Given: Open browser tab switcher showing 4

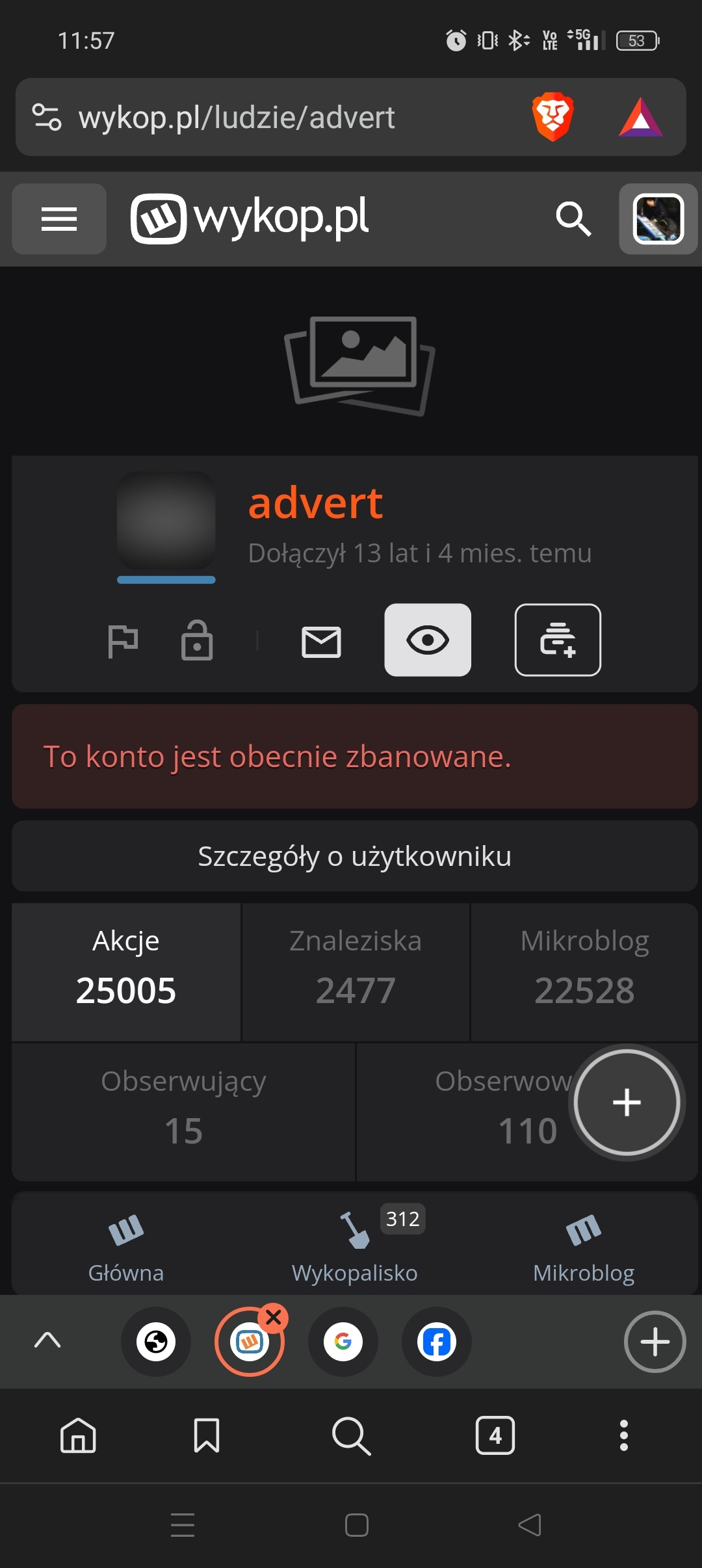Looking at the screenshot, I should tap(495, 1435).
